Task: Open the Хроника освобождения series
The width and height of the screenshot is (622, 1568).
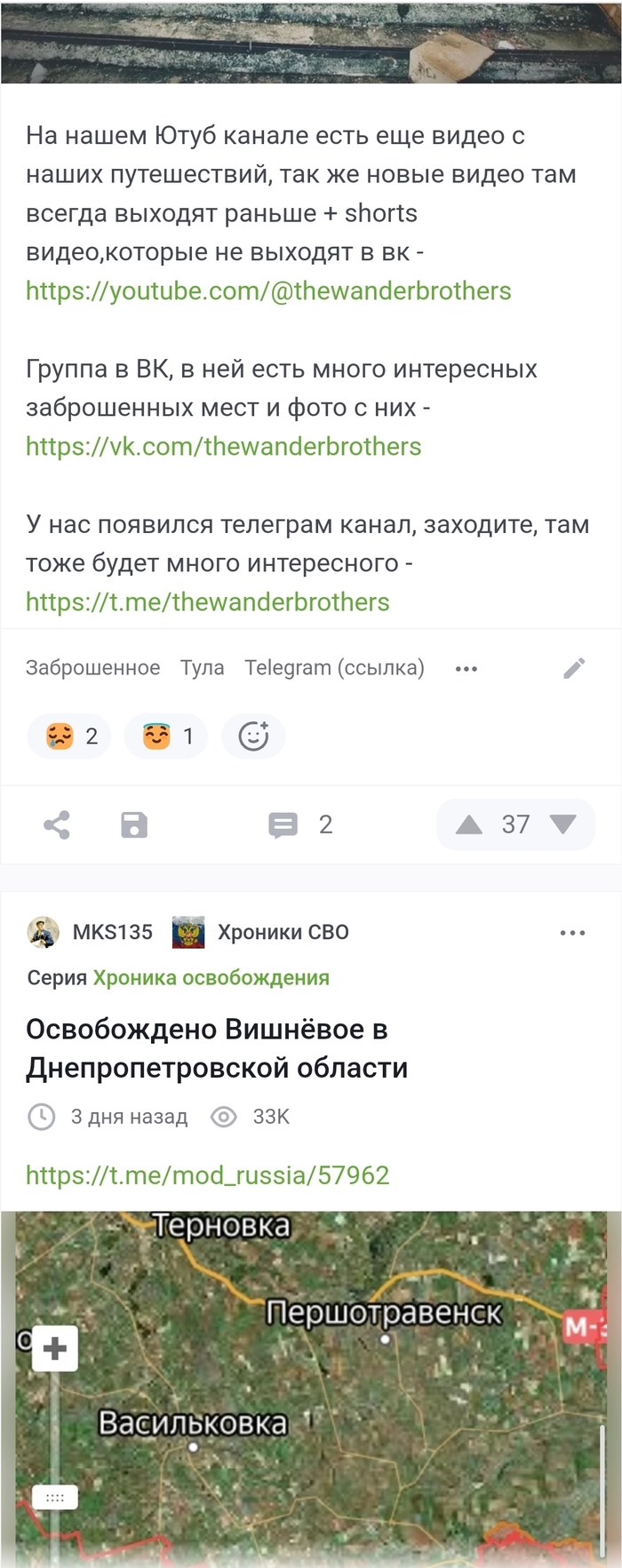Action: click(x=211, y=978)
